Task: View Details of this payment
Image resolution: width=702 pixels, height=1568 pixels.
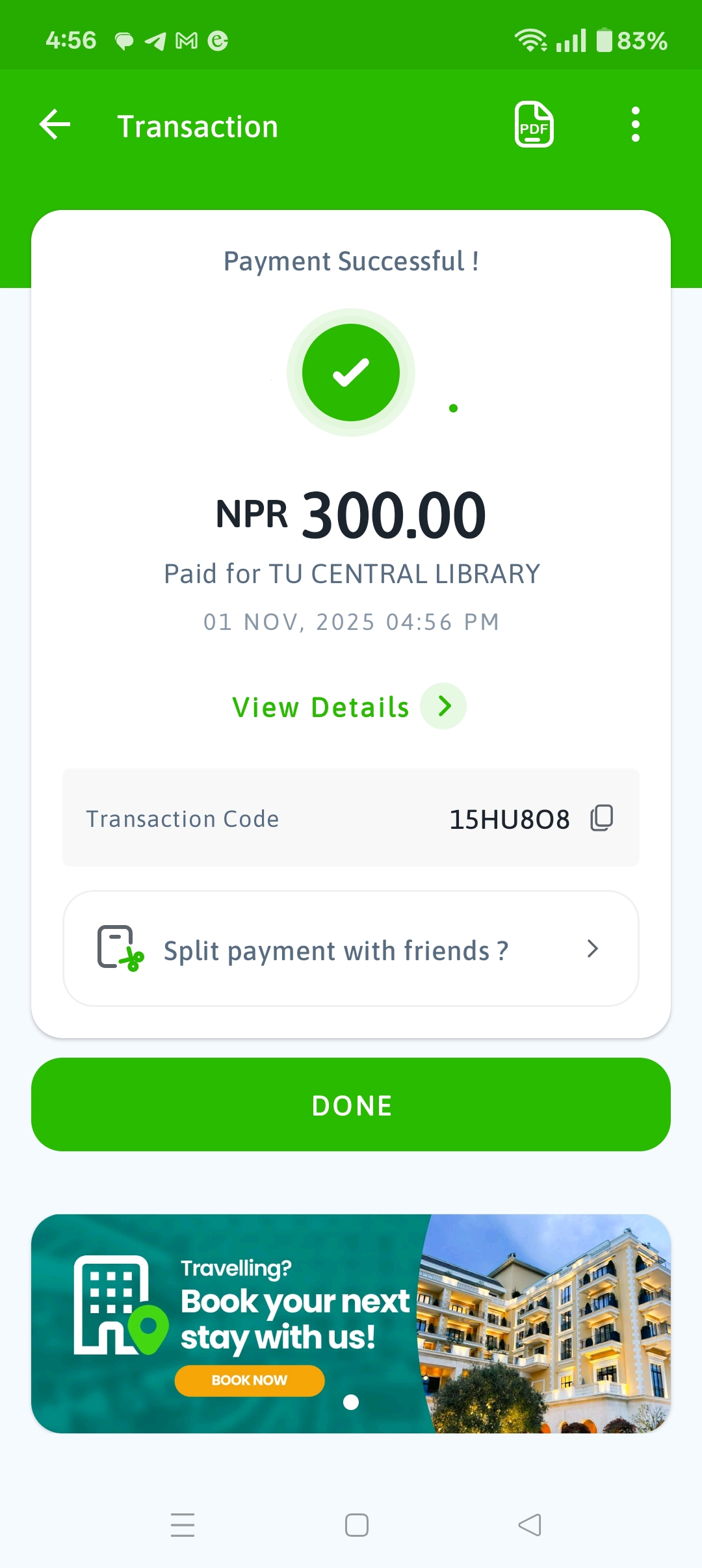Action: click(349, 707)
